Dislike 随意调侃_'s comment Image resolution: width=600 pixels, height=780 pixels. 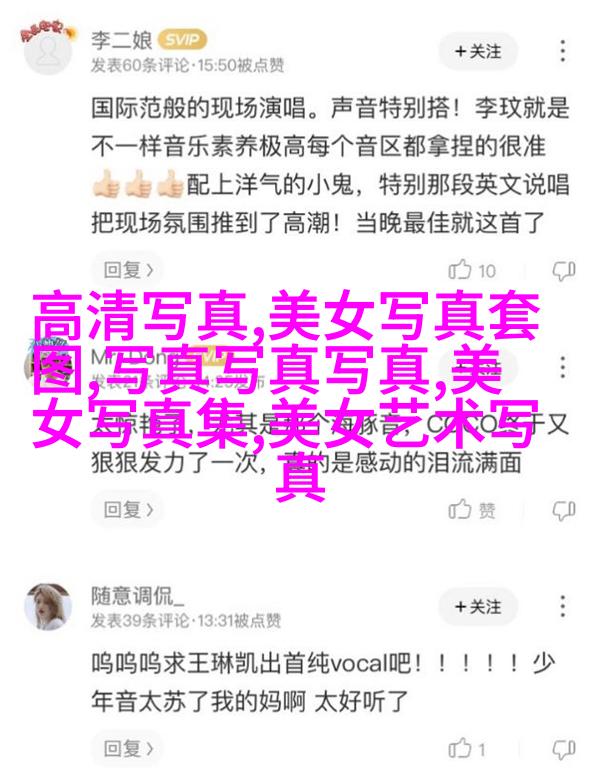[563, 749]
